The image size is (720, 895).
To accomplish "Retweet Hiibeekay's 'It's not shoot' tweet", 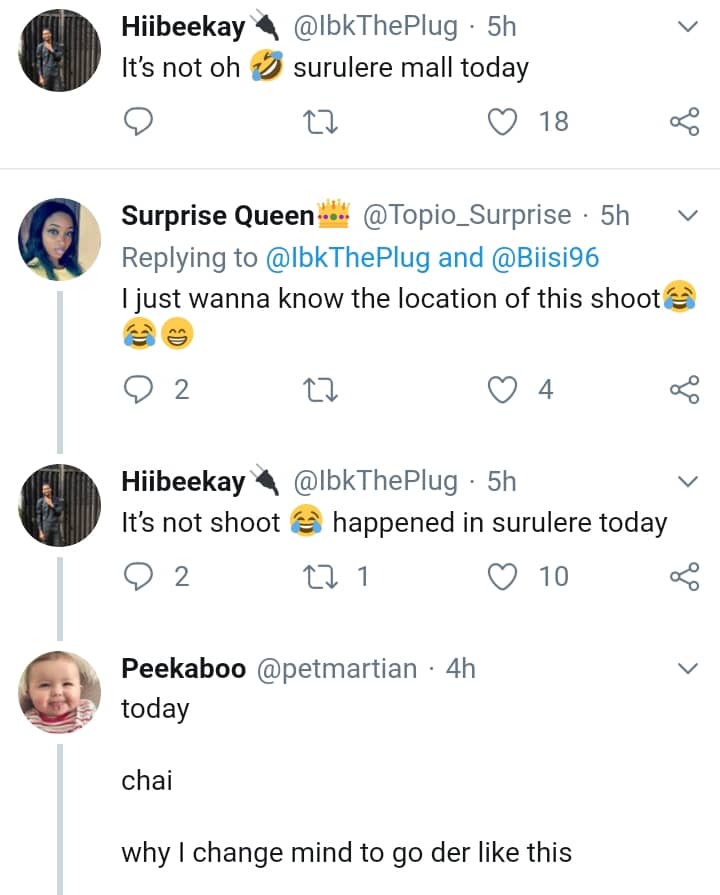I will [320, 576].
